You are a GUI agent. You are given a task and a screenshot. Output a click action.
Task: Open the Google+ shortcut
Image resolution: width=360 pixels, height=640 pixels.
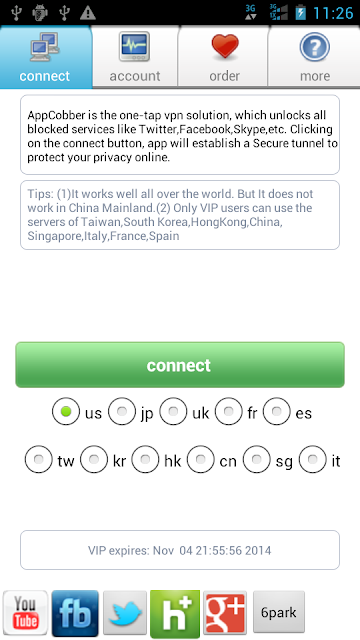click(225, 613)
